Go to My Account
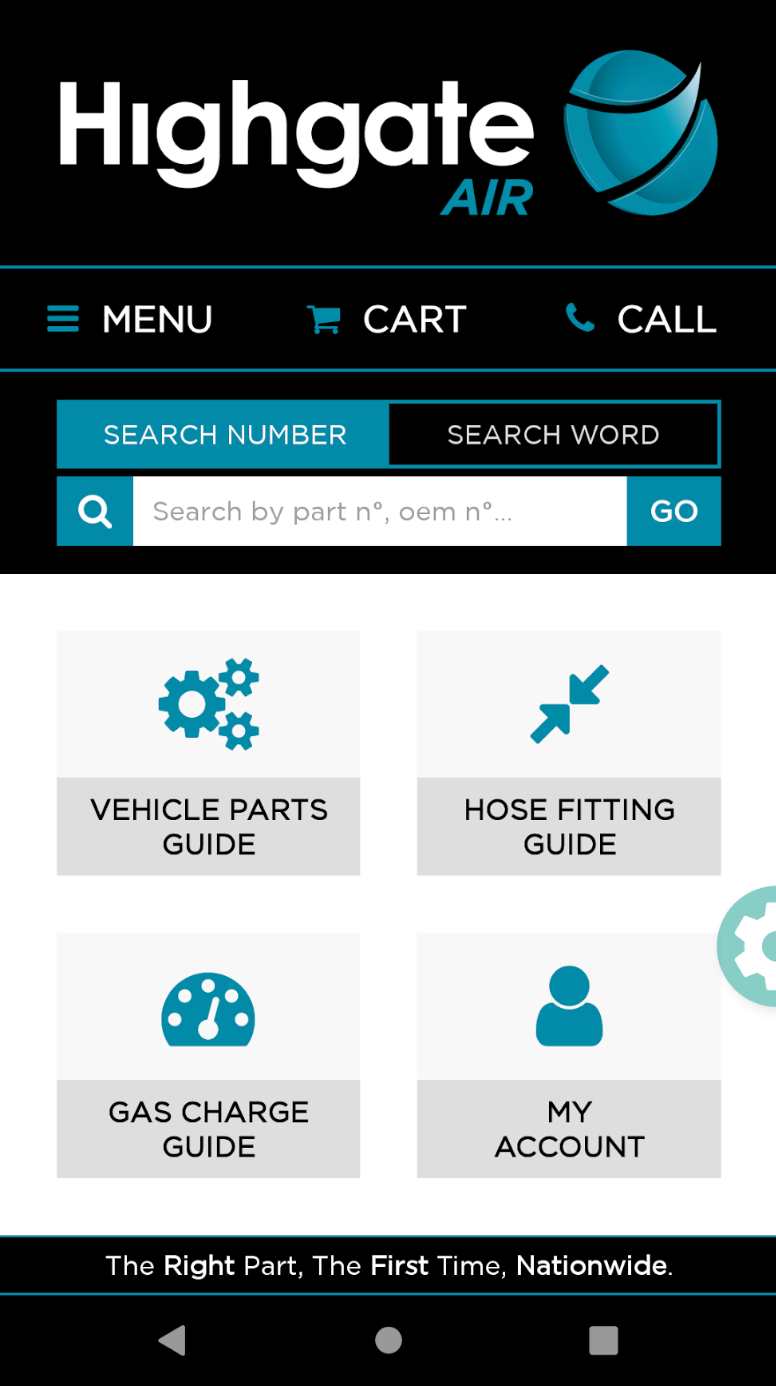776x1386 pixels. coord(568,1055)
